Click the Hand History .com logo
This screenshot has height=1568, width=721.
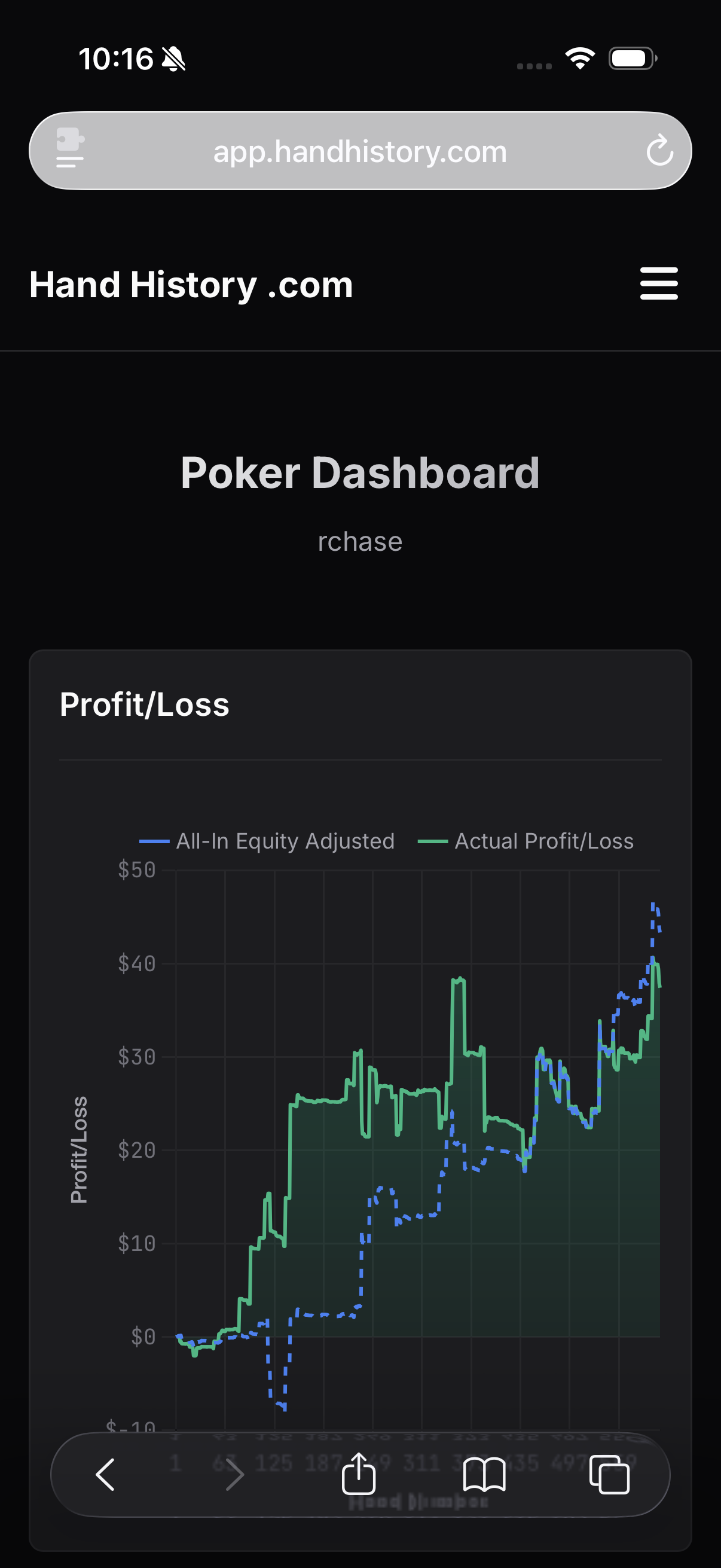(191, 283)
